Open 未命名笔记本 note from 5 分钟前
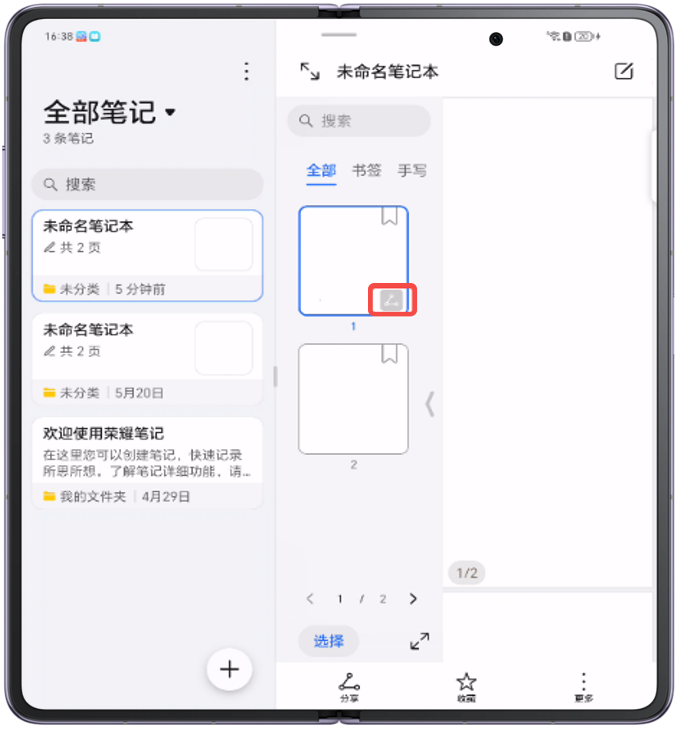This screenshot has width=681, height=732. pos(147,255)
